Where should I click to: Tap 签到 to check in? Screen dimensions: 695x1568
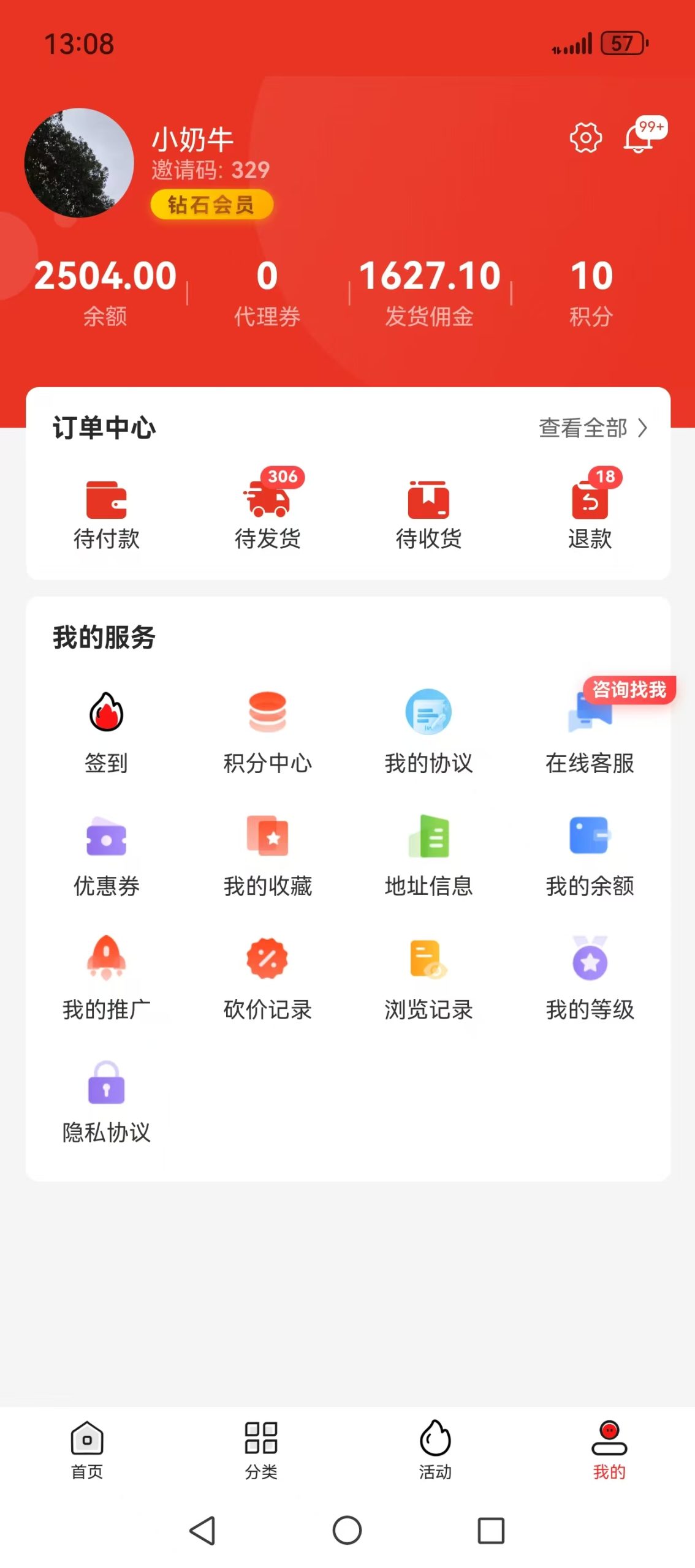[106, 733]
